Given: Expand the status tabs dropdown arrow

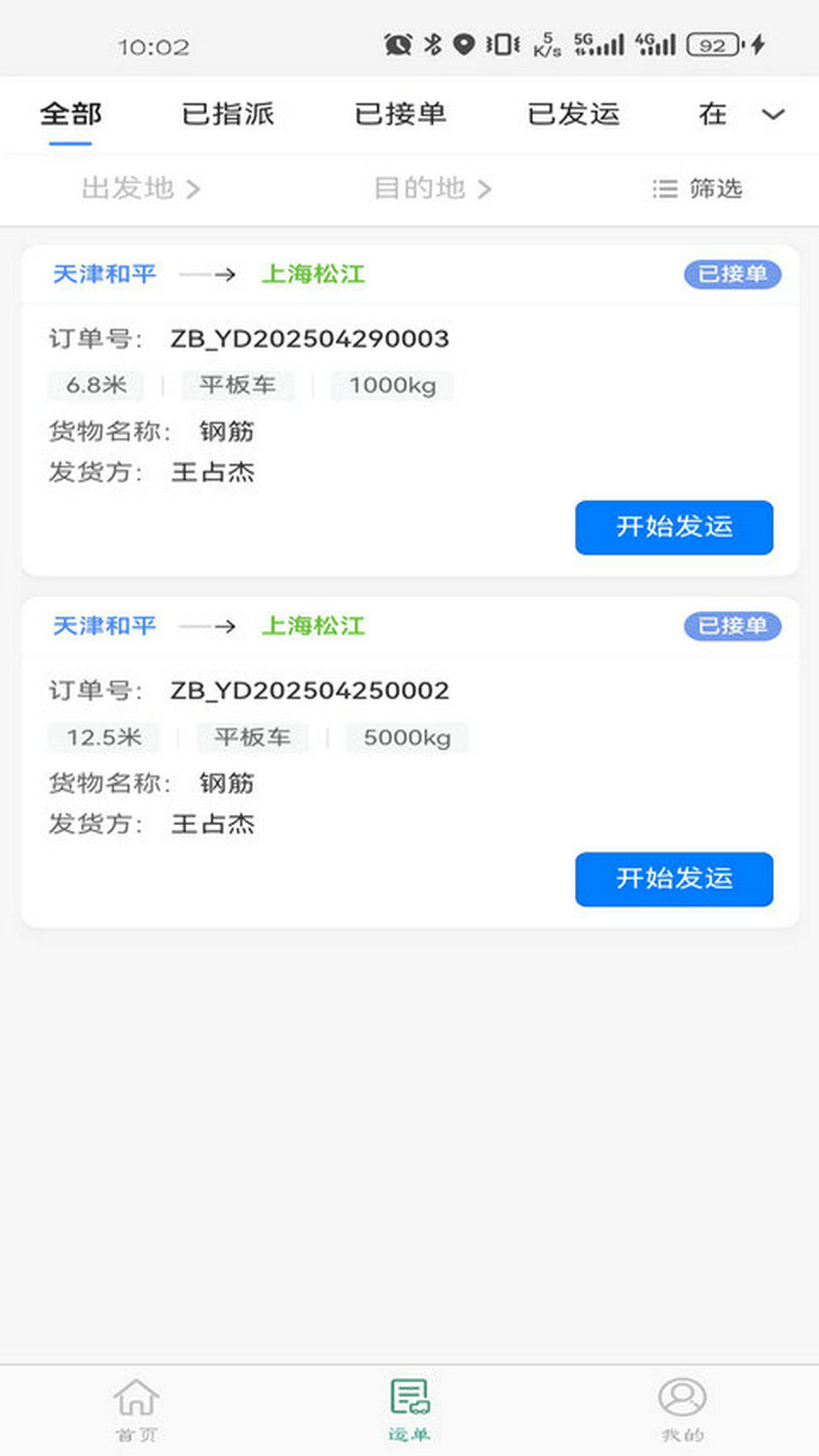Looking at the screenshot, I should click(x=773, y=115).
